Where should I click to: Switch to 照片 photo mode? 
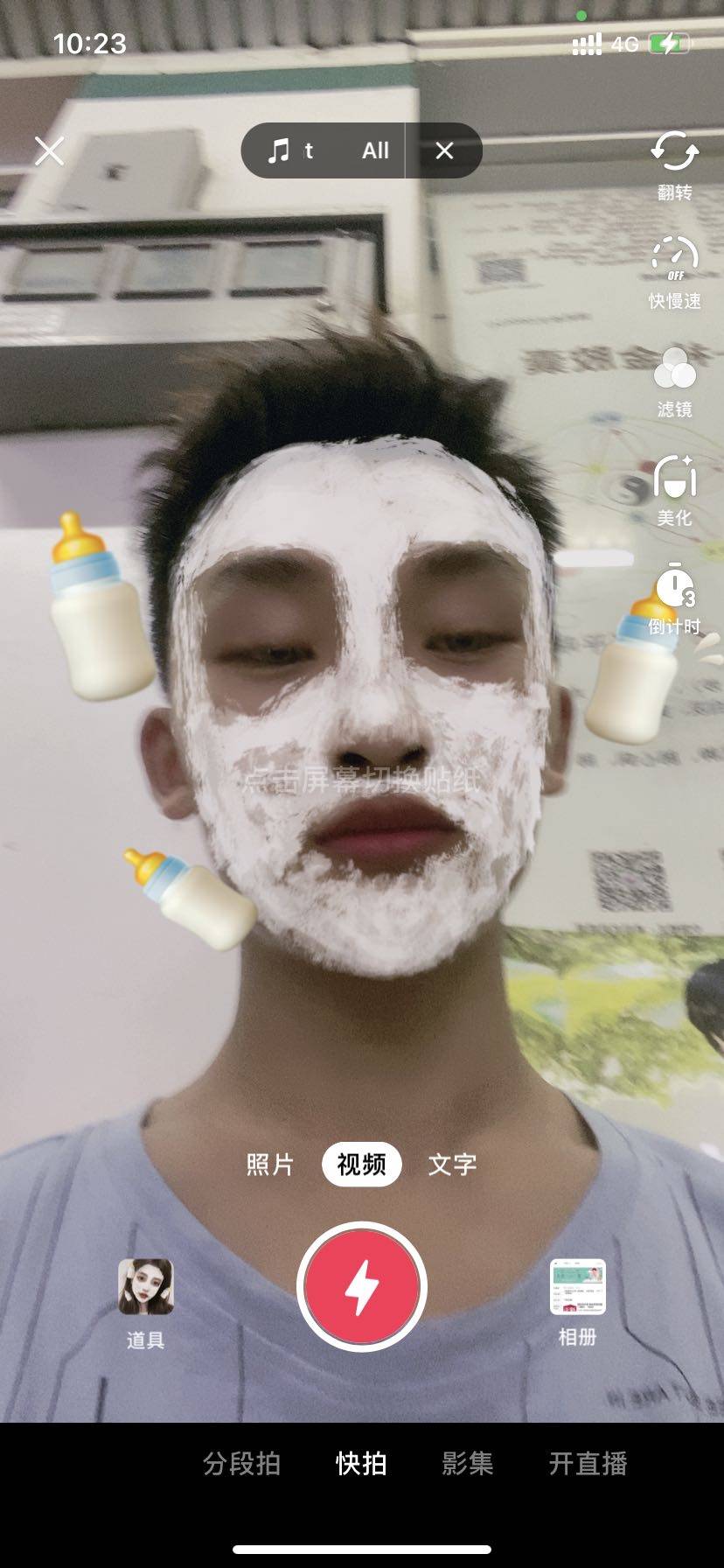[270, 1165]
